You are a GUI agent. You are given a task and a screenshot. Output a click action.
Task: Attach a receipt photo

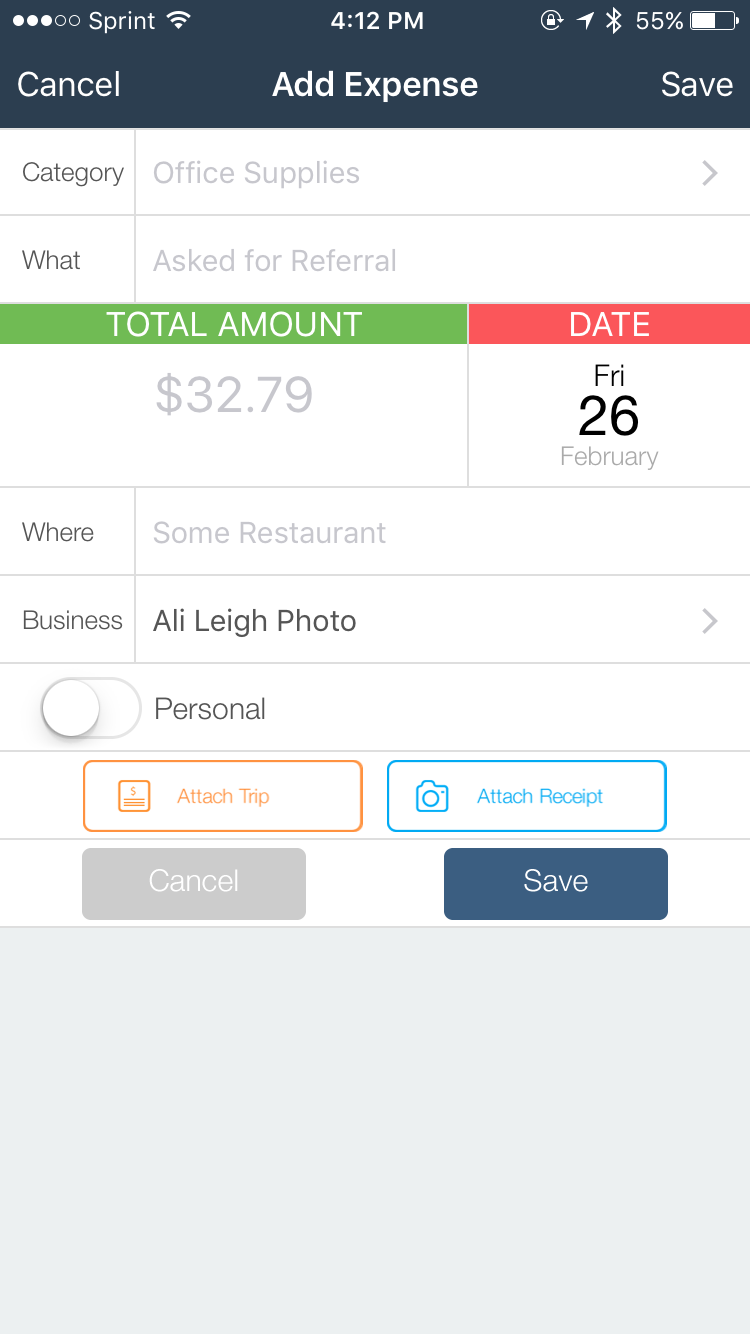527,796
